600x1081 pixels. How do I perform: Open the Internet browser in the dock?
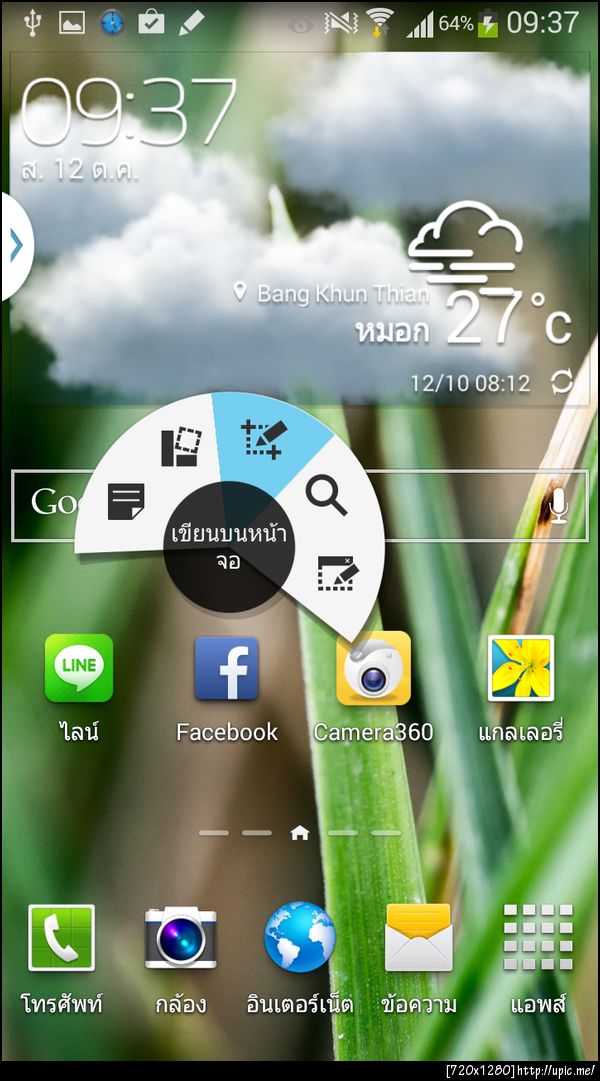[x=300, y=938]
